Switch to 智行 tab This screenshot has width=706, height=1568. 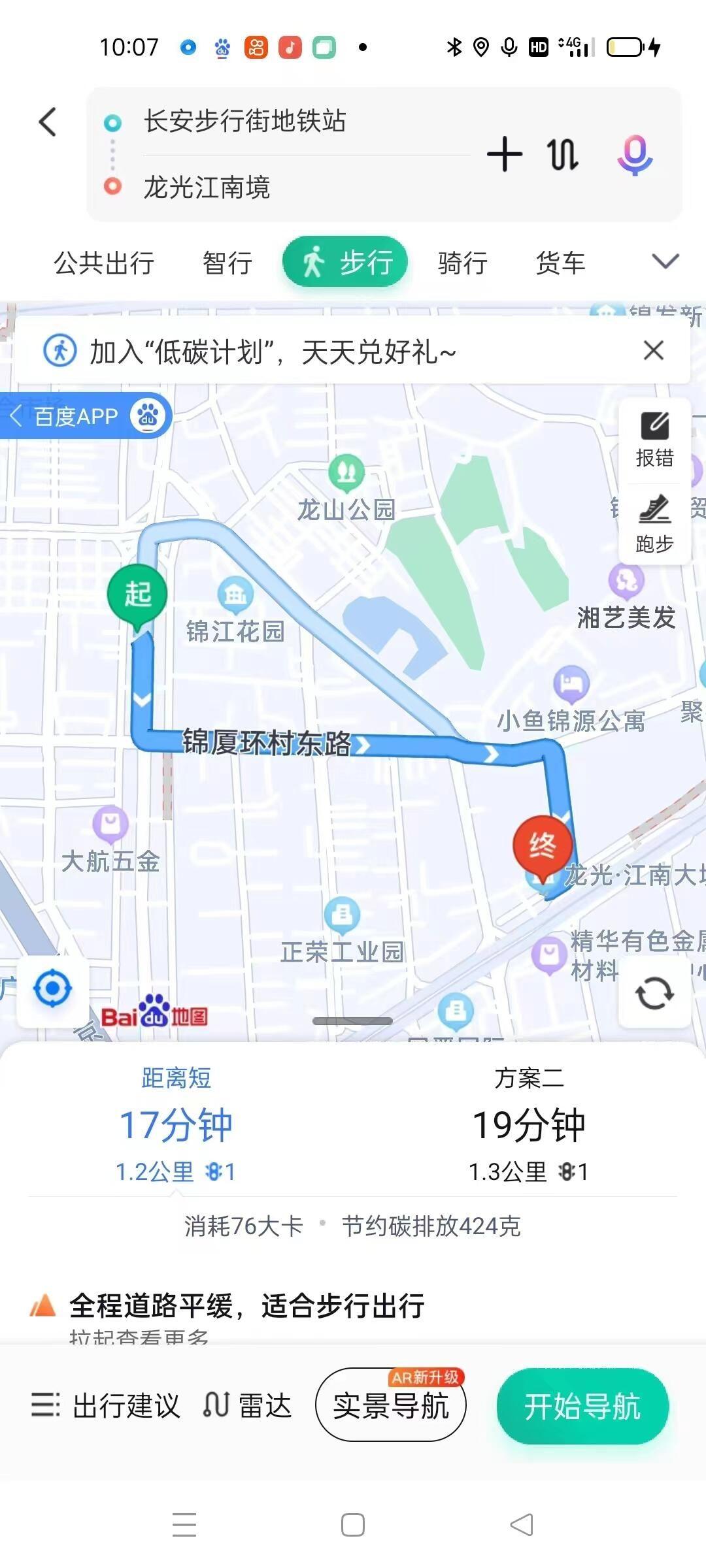coord(227,263)
